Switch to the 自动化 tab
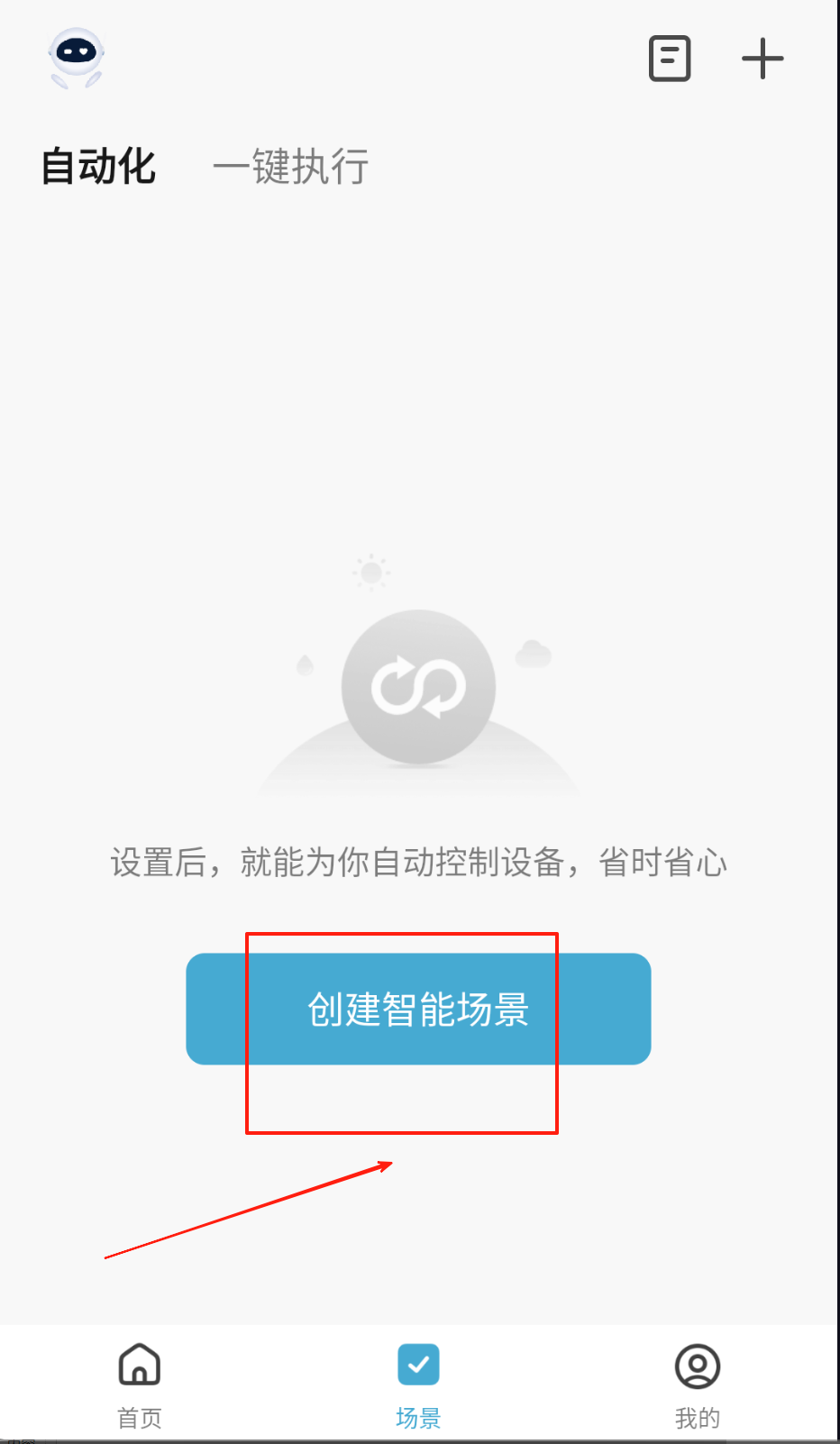The image size is (840, 1444). [x=99, y=167]
